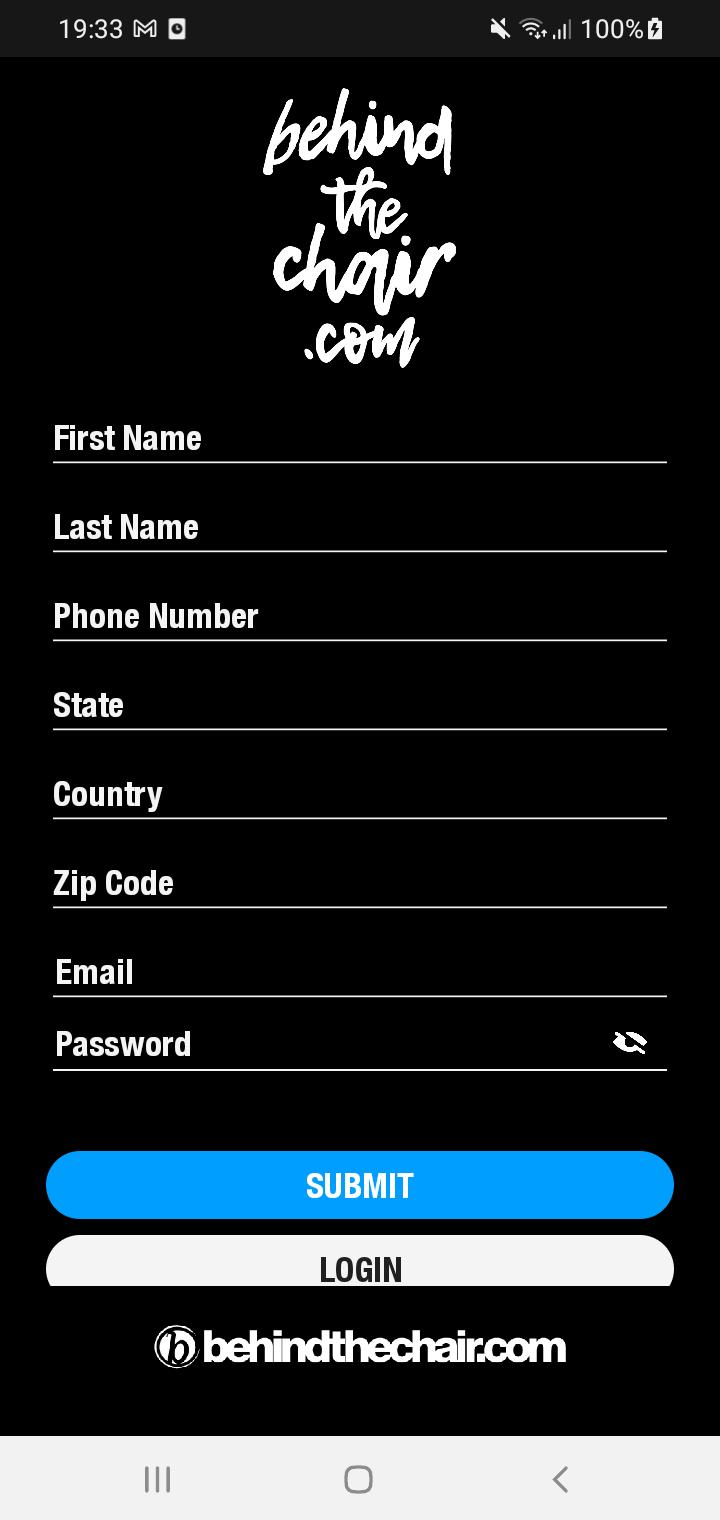Select the Last Name field
The width and height of the screenshot is (720, 1520).
click(x=359, y=527)
